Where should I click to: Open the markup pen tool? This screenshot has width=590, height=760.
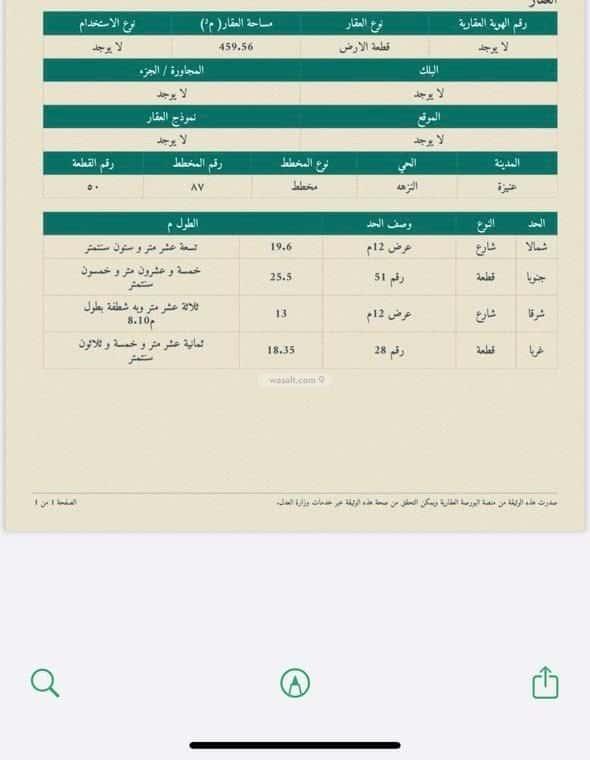point(295,683)
